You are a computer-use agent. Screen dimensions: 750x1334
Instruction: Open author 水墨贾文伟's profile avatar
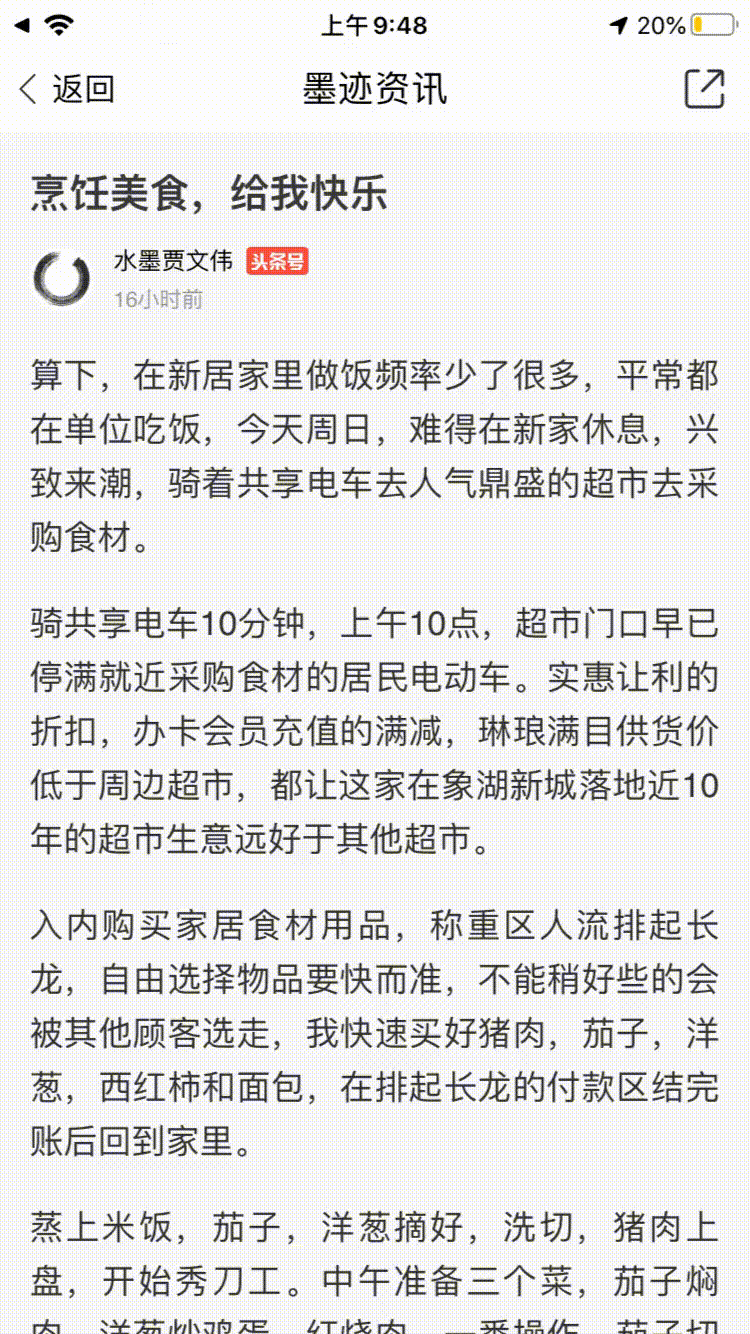point(62,279)
